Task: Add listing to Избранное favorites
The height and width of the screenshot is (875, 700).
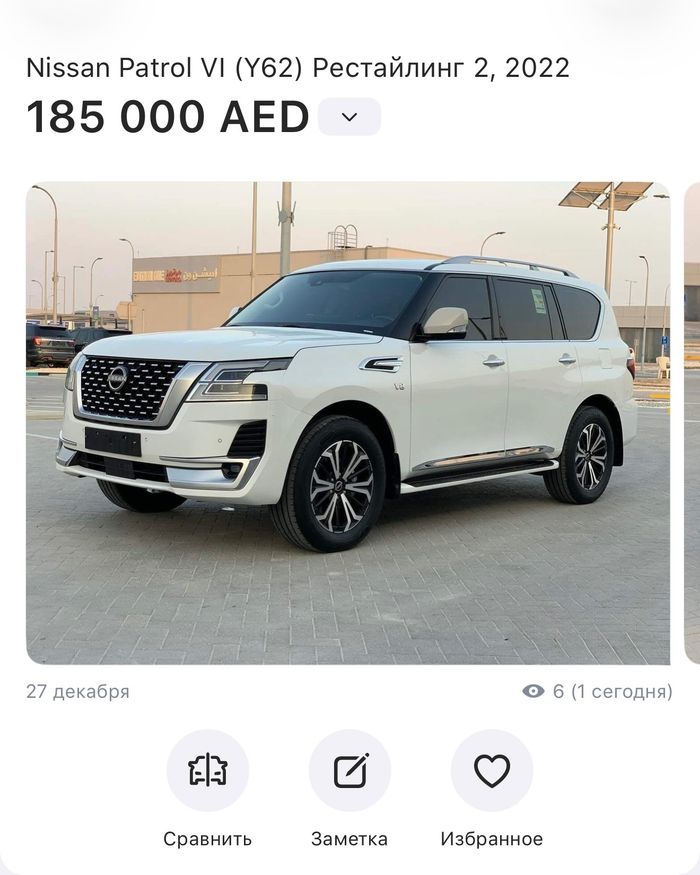Action: point(491,771)
